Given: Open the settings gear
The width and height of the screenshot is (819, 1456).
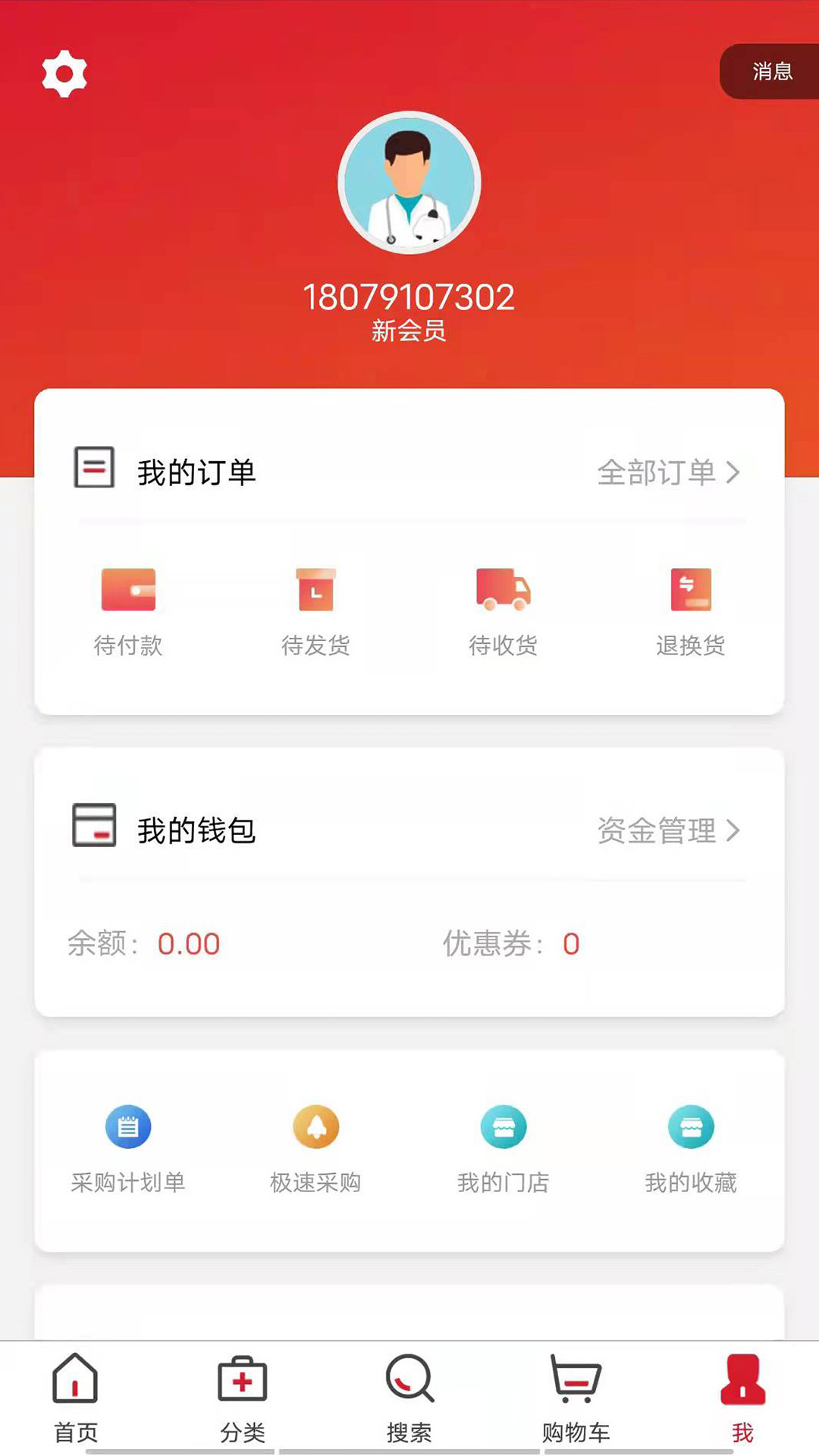Looking at the screenshot, I should point(64,72).
